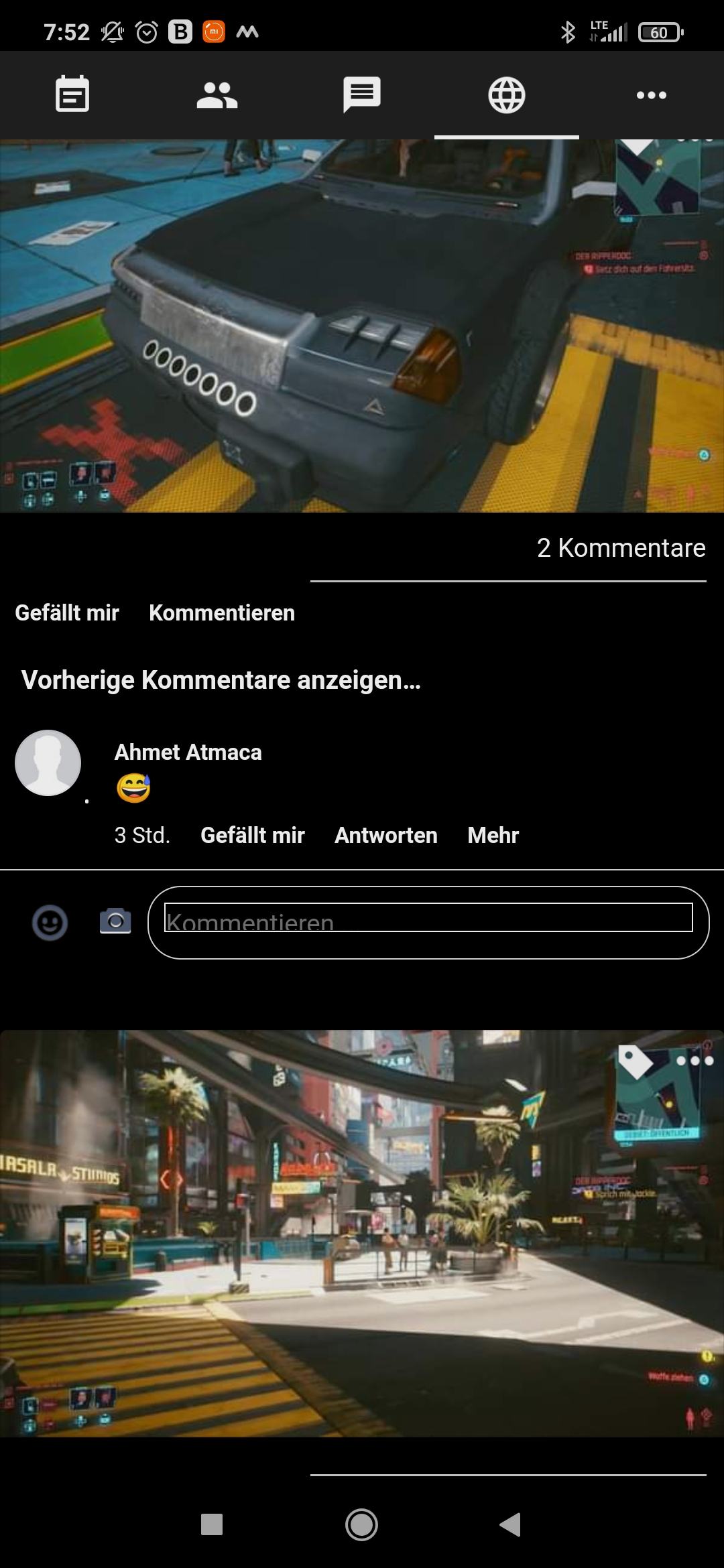Open the messages tab
The image size is (724, 1568).
(x=362, y=94)
